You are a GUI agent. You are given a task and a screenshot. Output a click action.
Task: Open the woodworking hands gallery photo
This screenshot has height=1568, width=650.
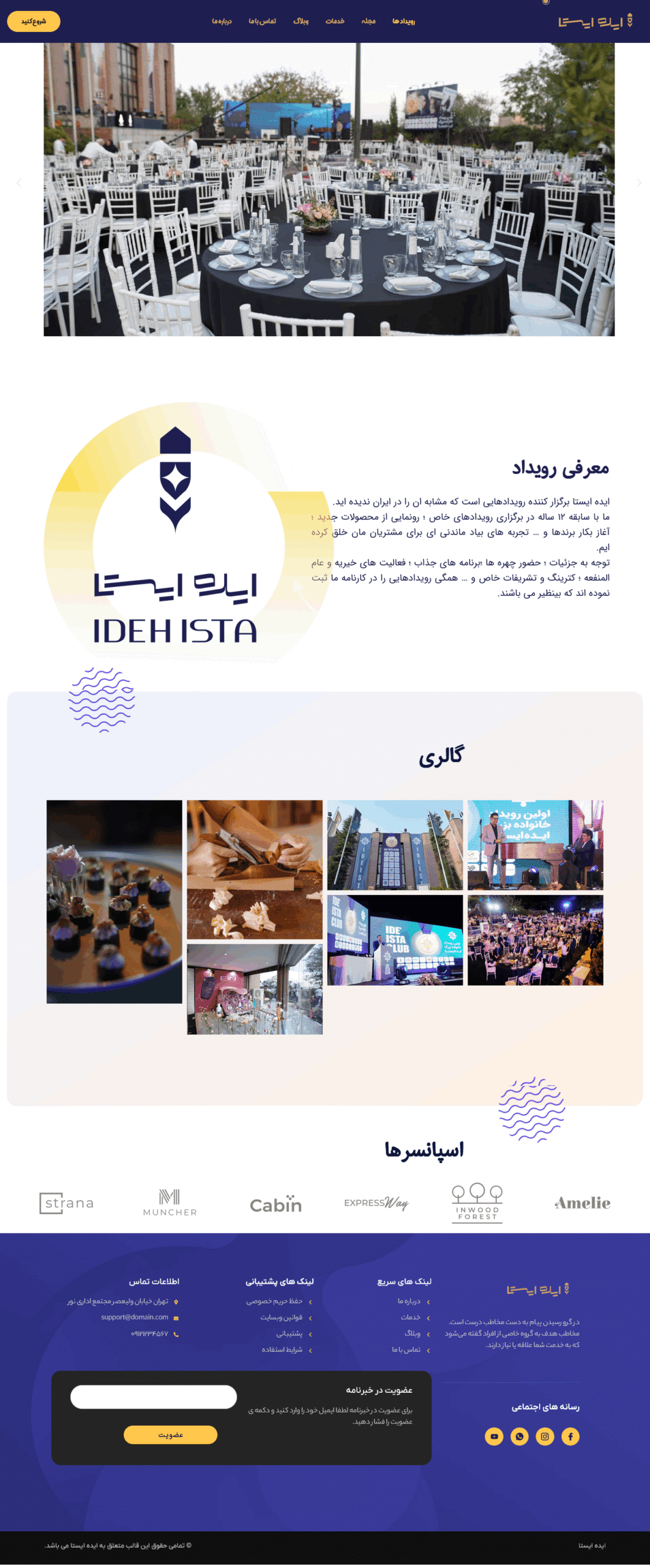tap(255, 869)
